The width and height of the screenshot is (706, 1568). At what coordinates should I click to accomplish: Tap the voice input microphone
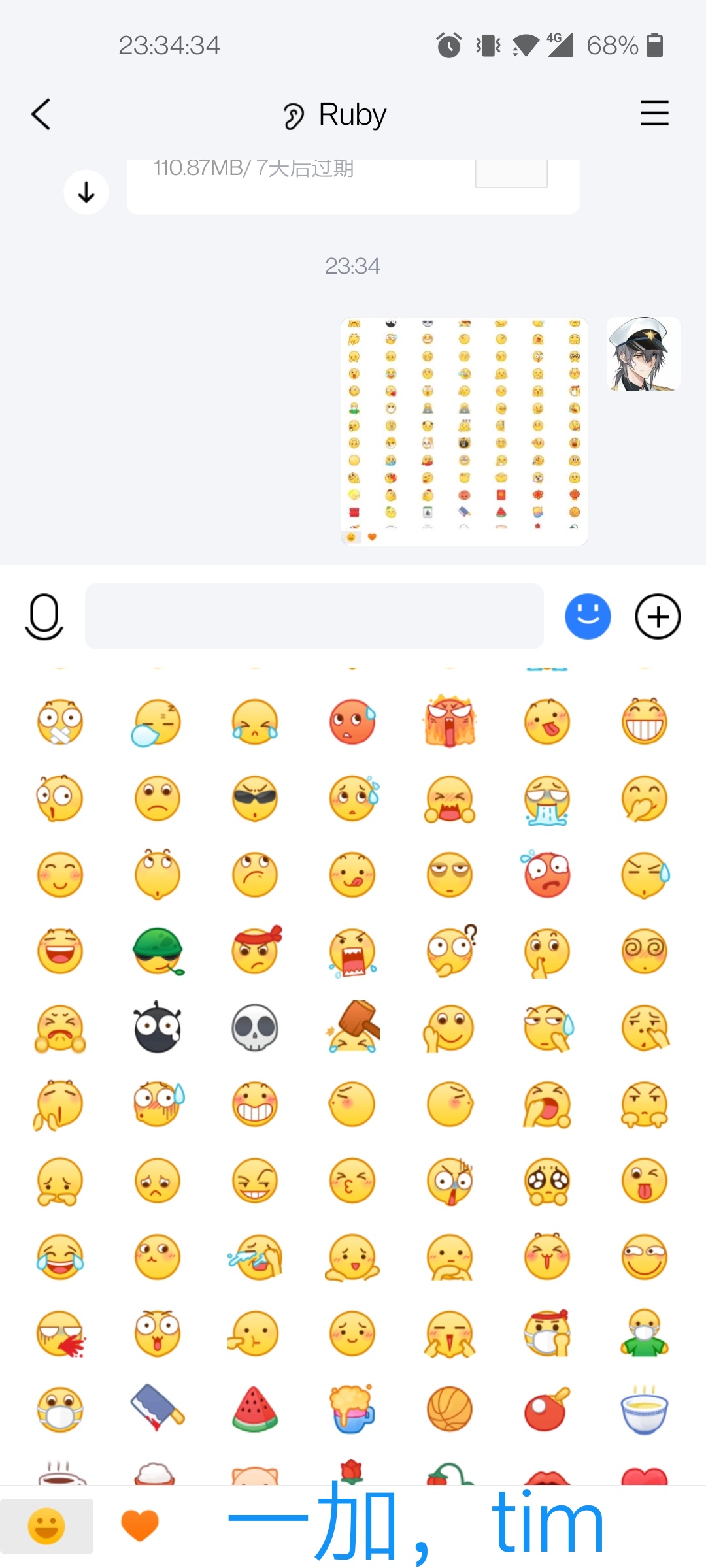pos(44,616)
